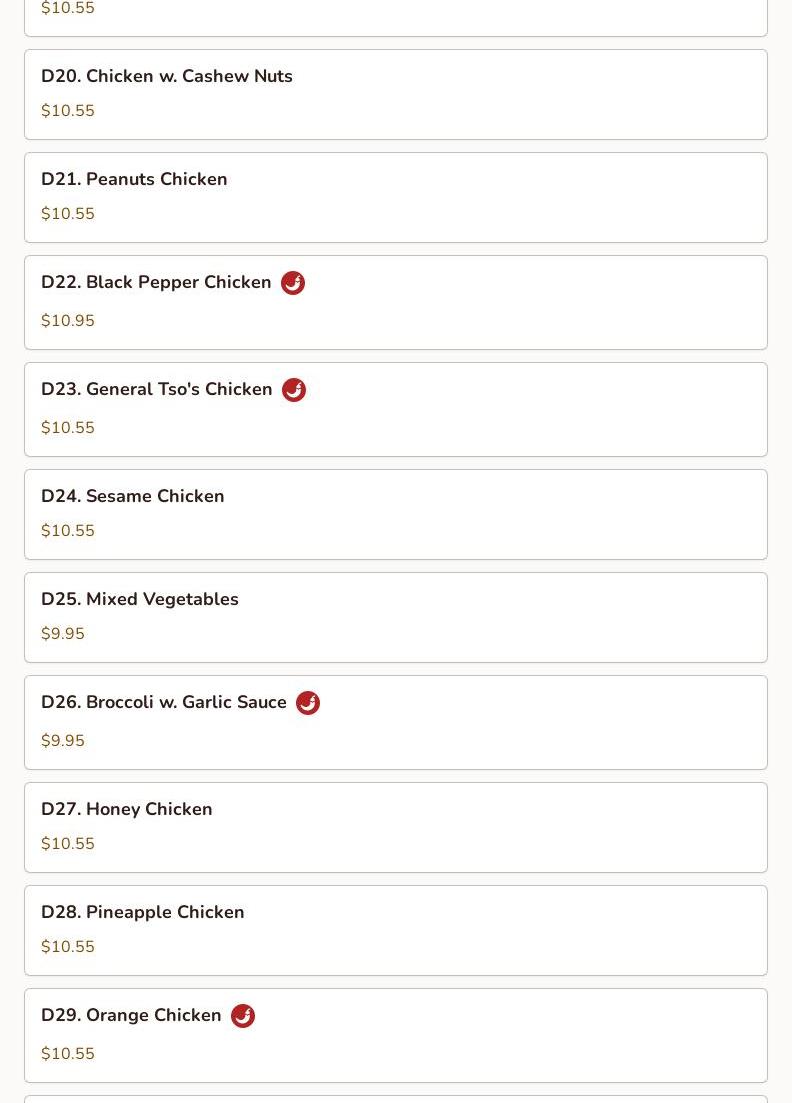Add D29. Orange Chicken to order
This screenshot has width=792, height=1103.
(x=395, y=1035)
